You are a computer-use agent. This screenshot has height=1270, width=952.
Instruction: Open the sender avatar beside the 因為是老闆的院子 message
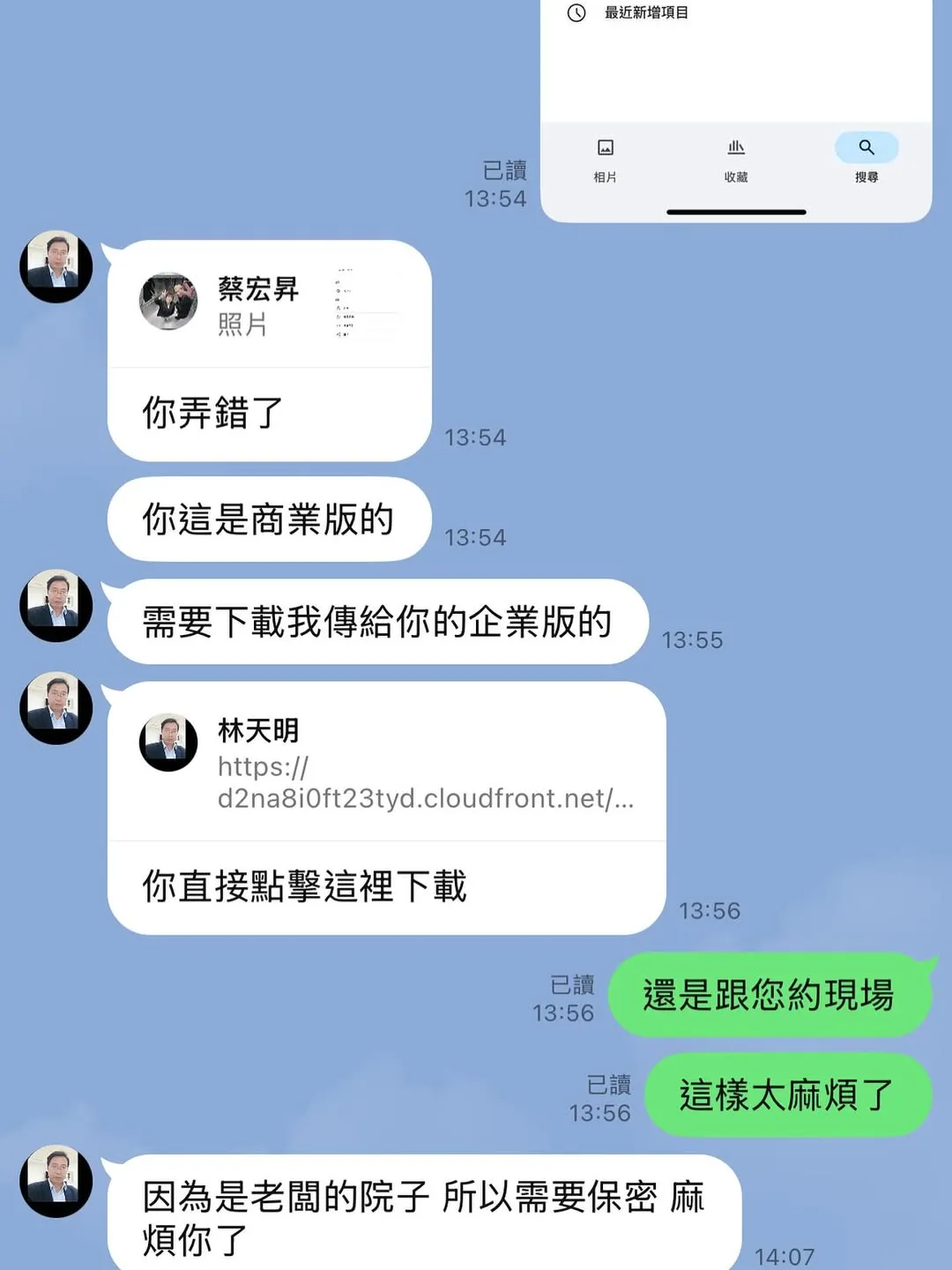point(56,1182)
